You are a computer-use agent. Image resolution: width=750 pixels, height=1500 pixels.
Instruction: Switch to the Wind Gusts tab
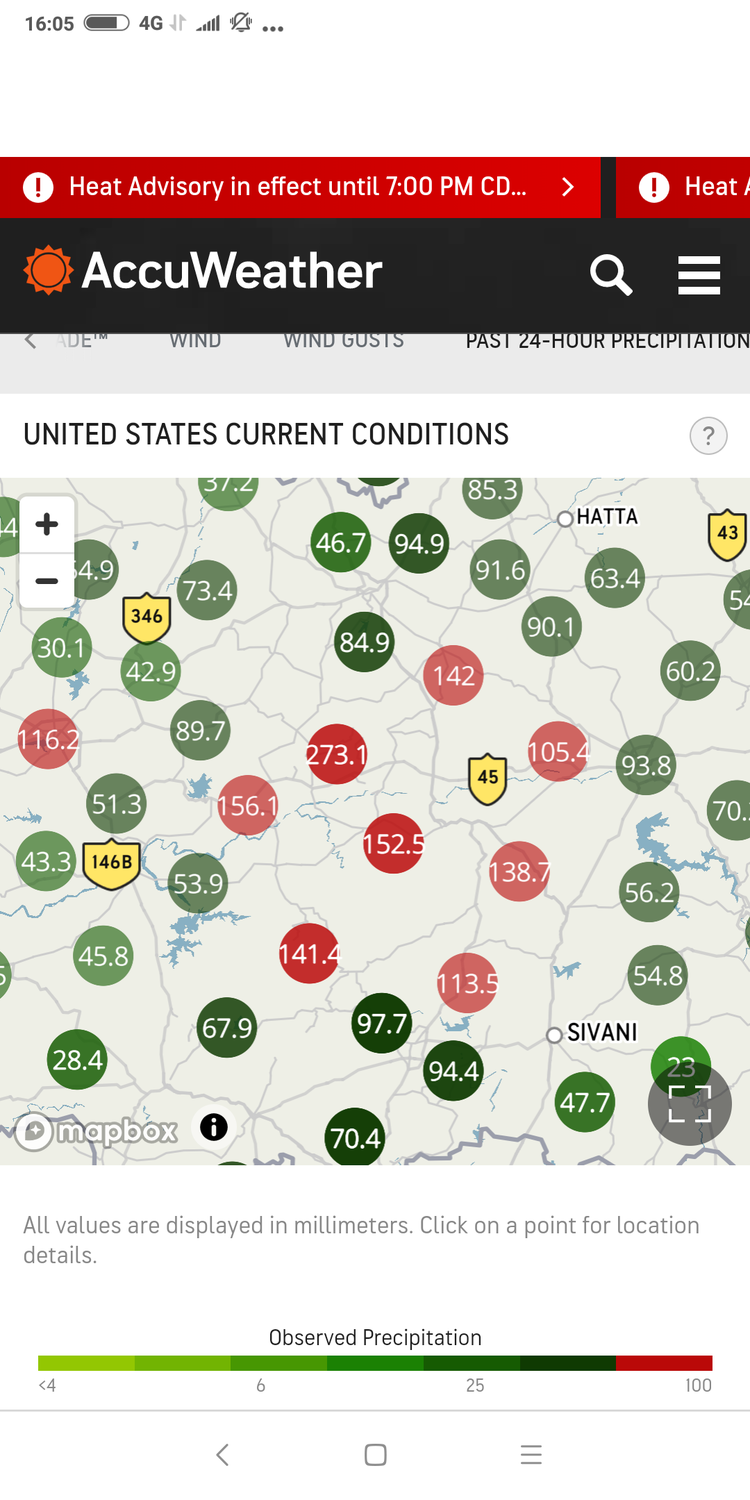(x=344, y=340)
